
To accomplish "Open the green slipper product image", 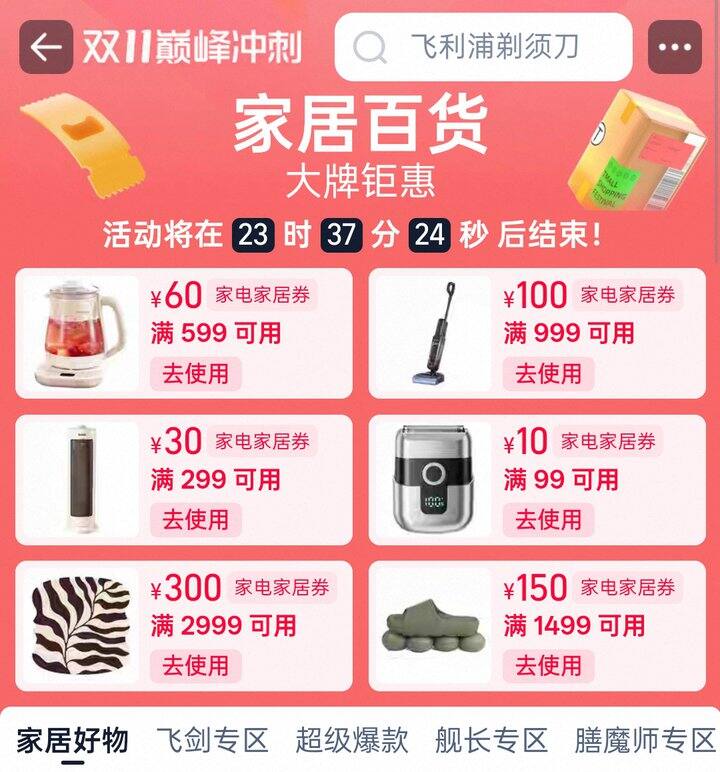I will [x=432, y=625].
